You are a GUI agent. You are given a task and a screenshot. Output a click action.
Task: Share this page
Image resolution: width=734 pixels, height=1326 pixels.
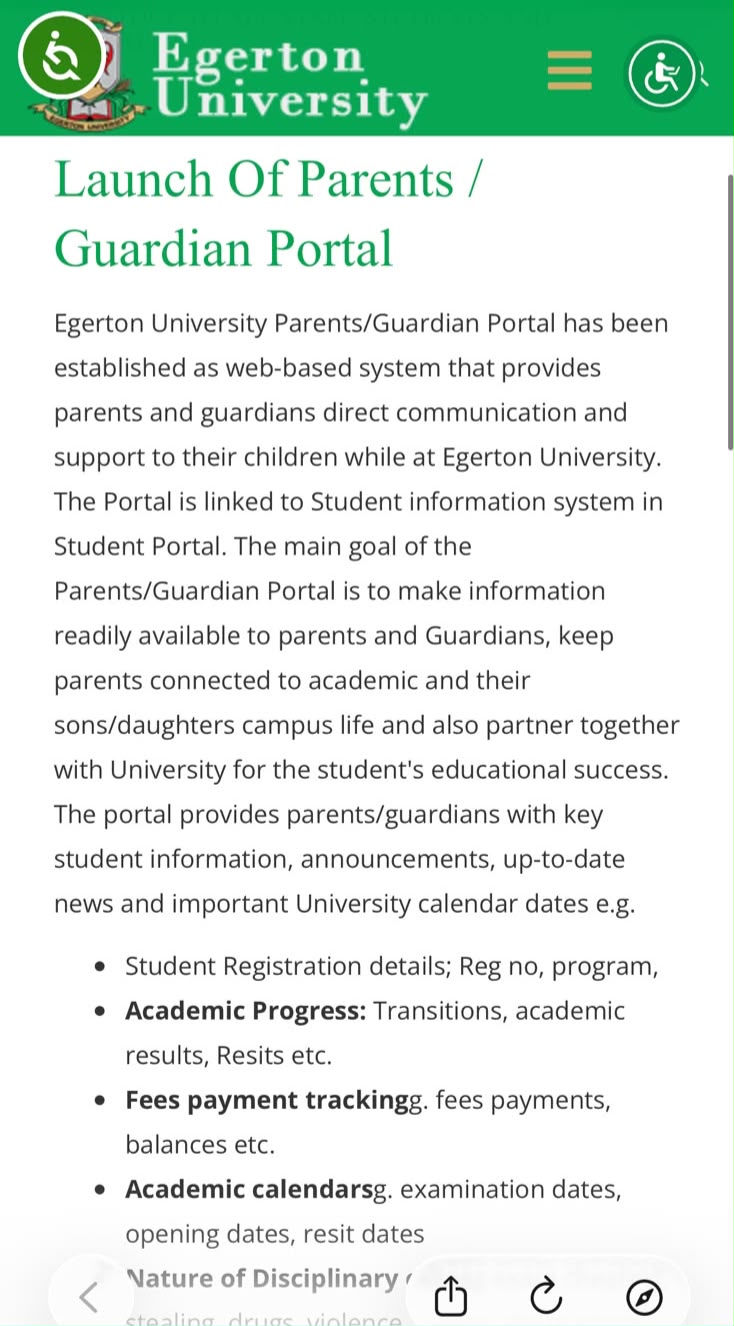[451, 1297]
